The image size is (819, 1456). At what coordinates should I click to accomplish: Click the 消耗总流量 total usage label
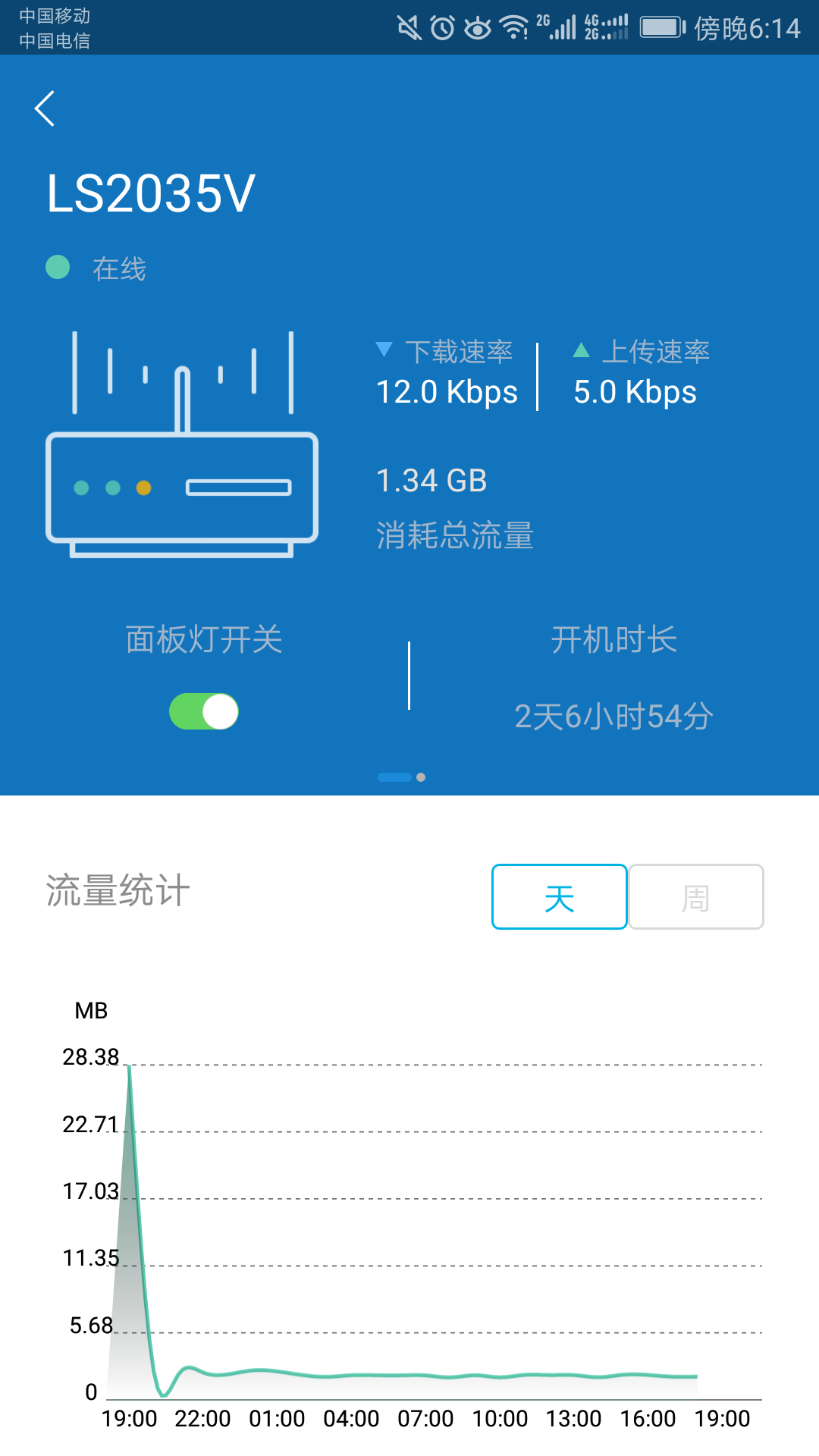[455, 536]
